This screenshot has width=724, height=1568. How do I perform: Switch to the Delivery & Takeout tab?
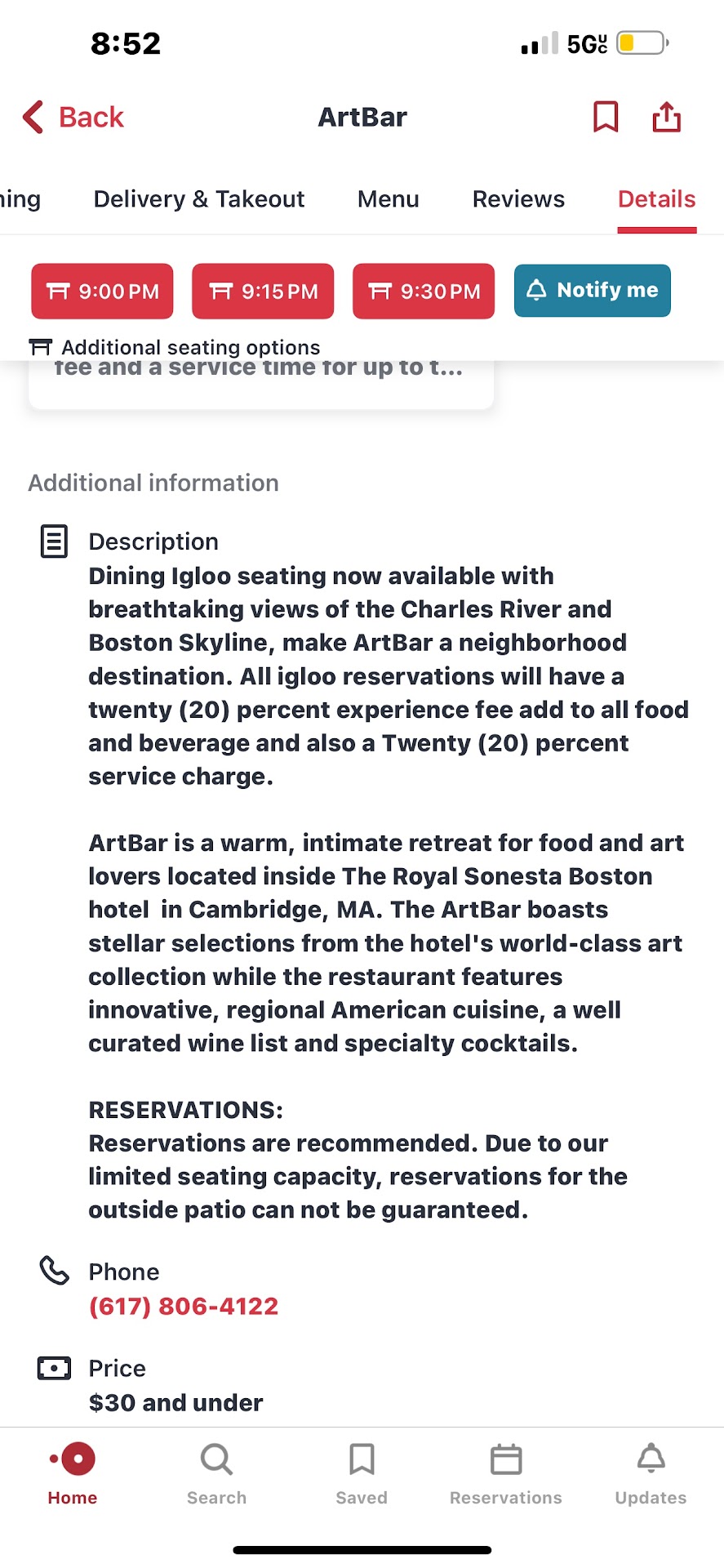click(x=198, y=199)
